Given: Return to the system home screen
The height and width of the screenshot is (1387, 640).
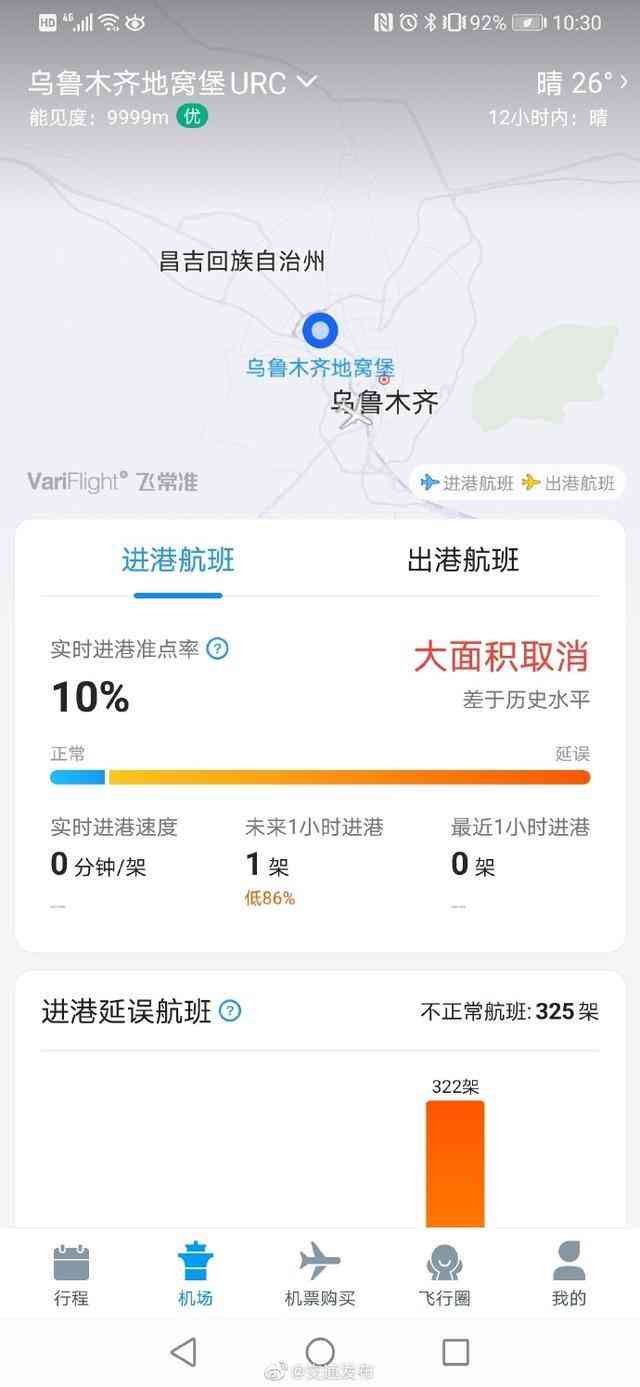Looking at the screenshot, I should pyautogui.click(x=320, y=1352).
